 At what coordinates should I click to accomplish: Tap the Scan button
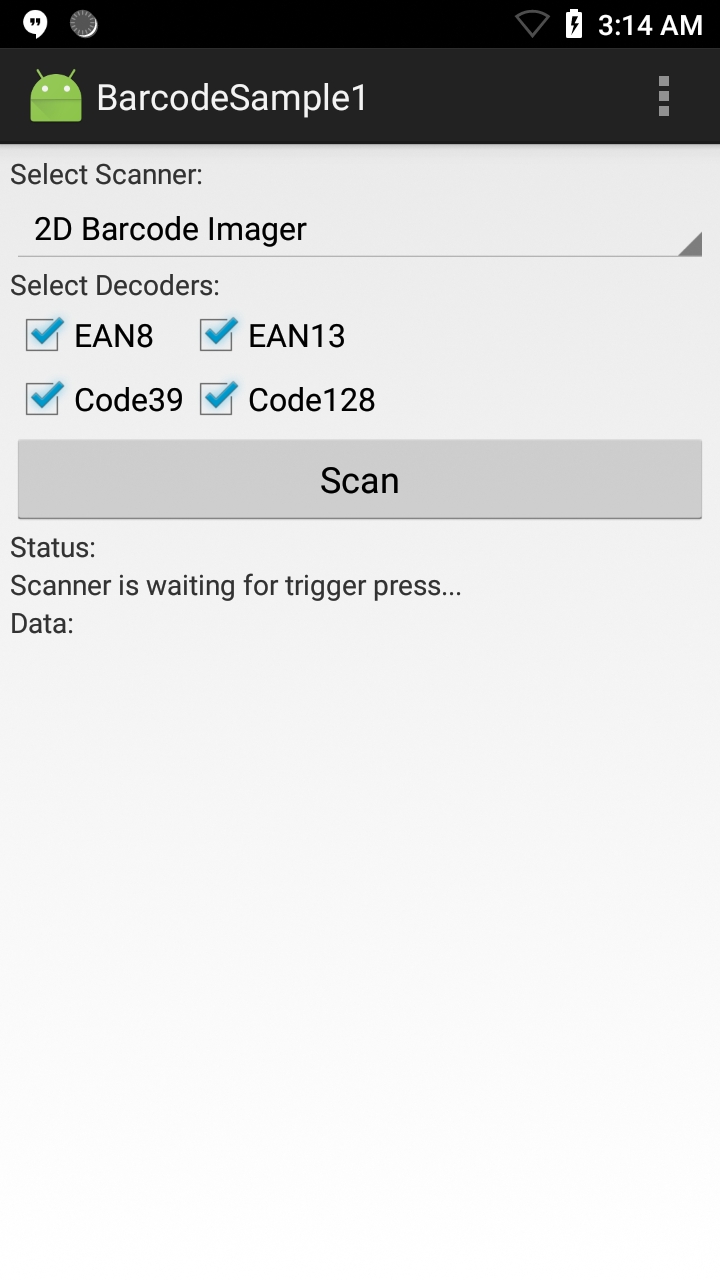(x=360, y=480)
